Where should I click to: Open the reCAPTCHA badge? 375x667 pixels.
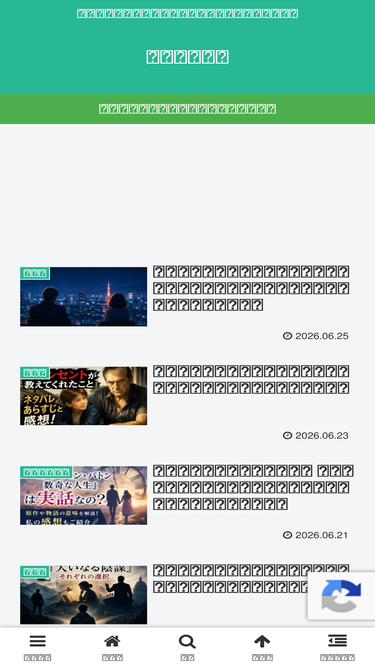click(341, 596)
